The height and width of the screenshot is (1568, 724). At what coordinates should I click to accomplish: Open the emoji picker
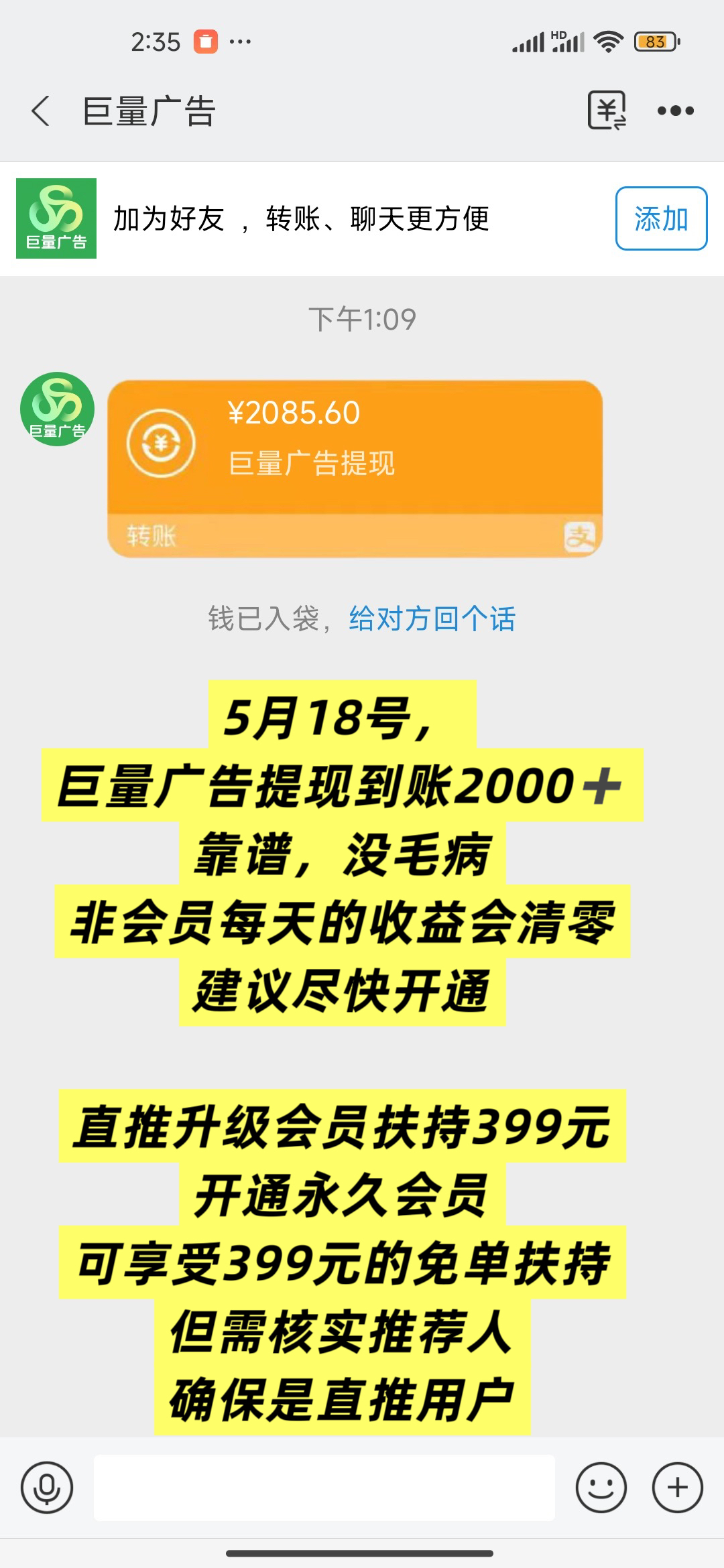(x=601, y=1488)
